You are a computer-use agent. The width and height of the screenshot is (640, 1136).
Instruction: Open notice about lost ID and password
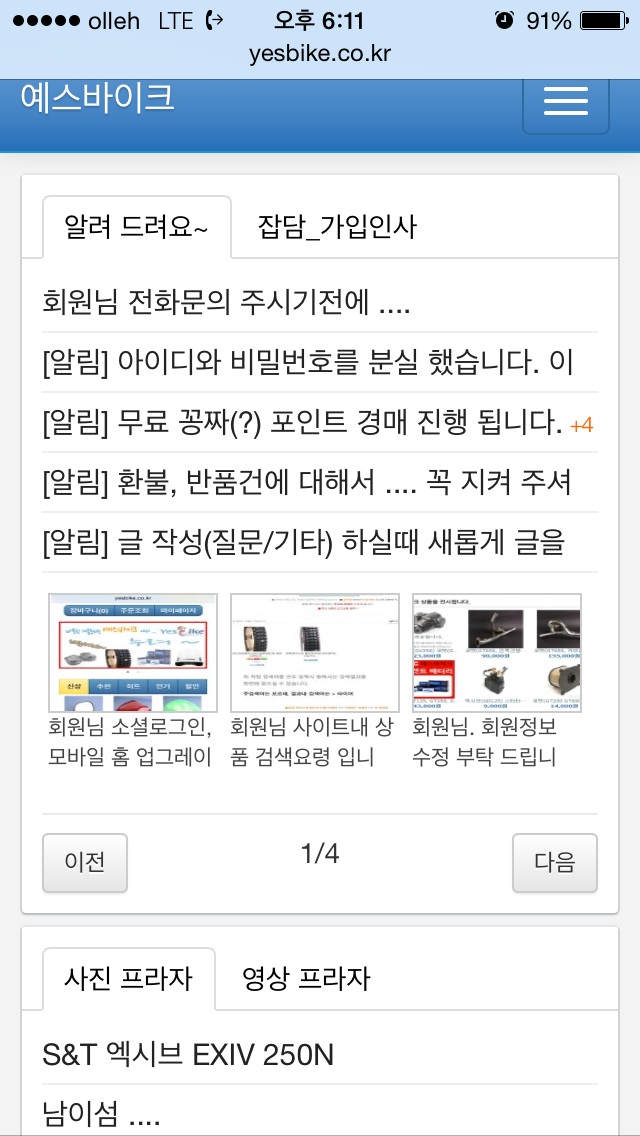pos(308,362)
